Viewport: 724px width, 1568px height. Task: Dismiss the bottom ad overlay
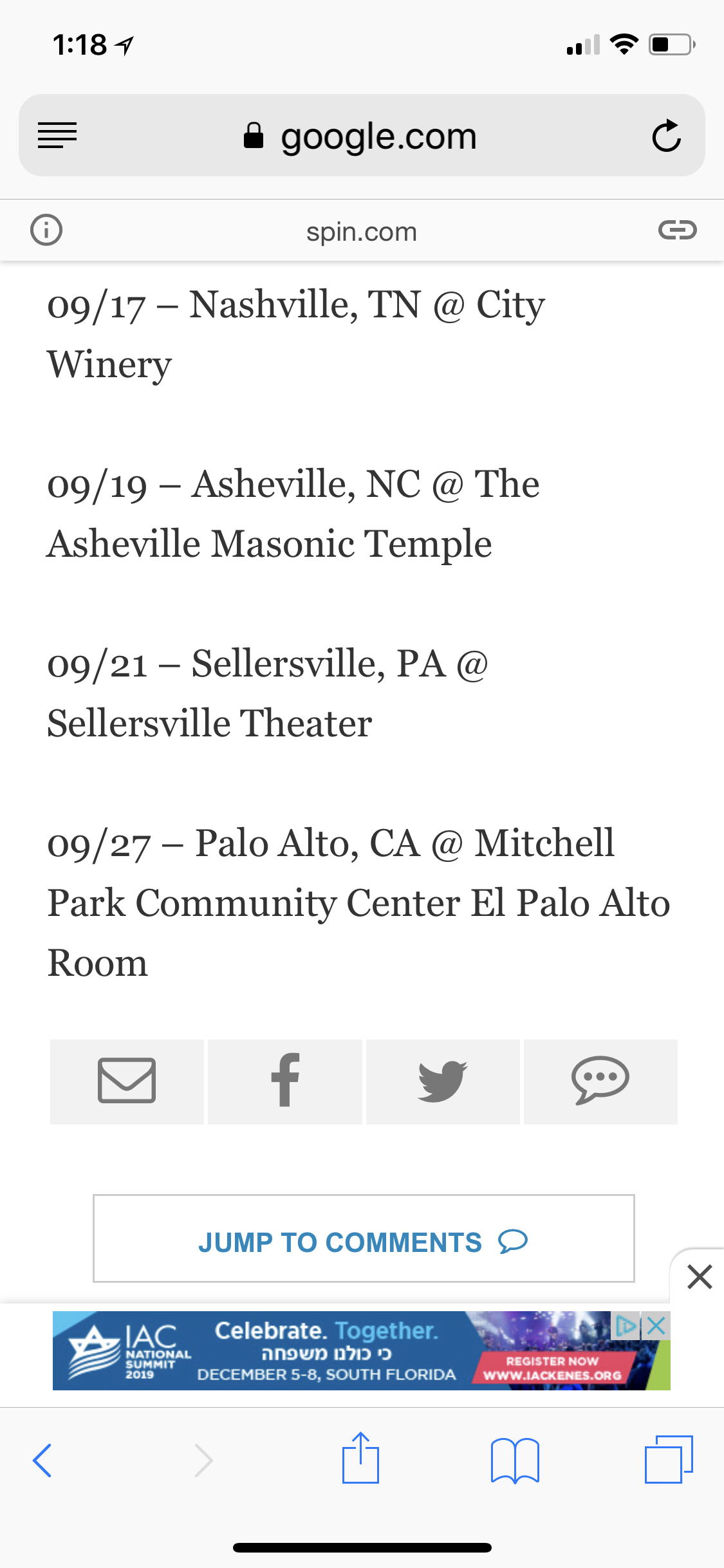pyautogui.click(x=699, y=1276)
